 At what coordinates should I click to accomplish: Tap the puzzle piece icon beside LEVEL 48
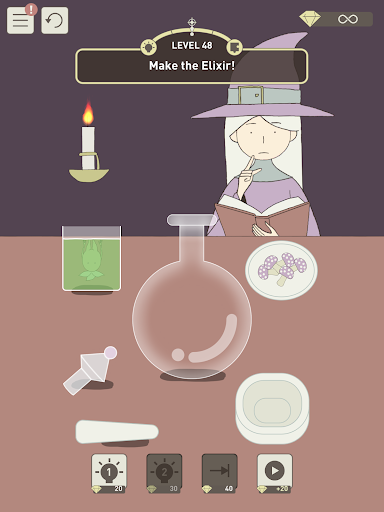(x=235, y=47)
